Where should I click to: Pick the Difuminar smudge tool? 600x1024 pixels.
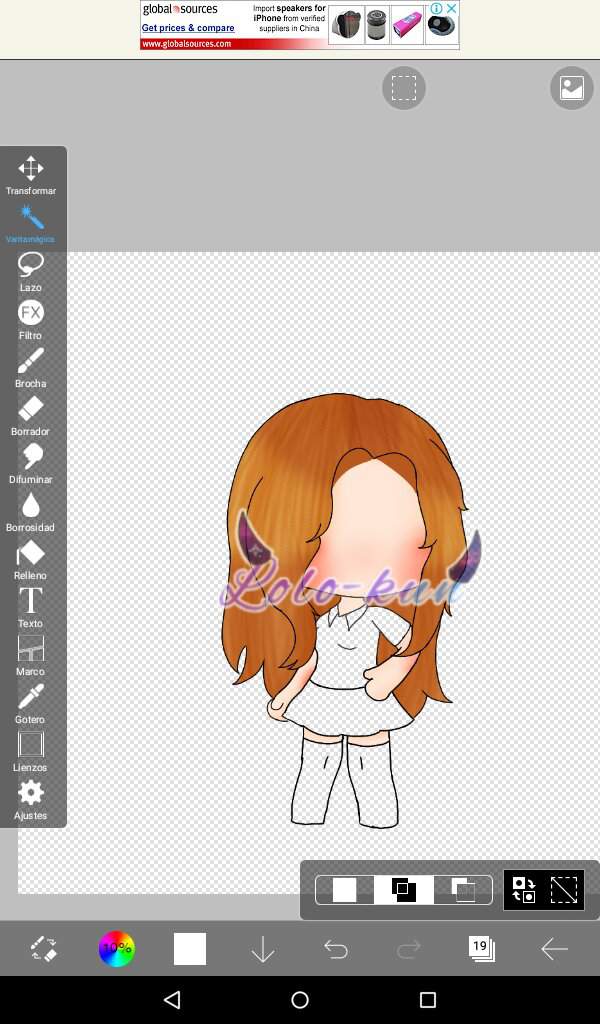pyautogui.click(x=31, y=462)
